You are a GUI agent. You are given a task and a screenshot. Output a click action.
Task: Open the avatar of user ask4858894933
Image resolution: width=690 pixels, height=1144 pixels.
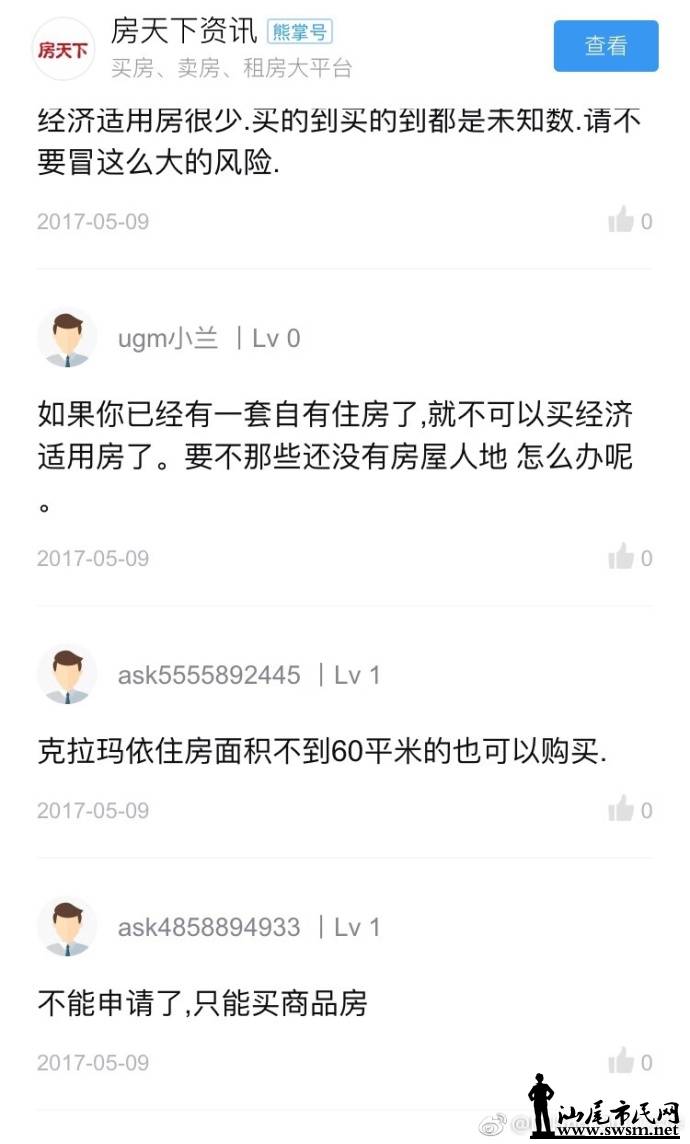click(66, 927)
